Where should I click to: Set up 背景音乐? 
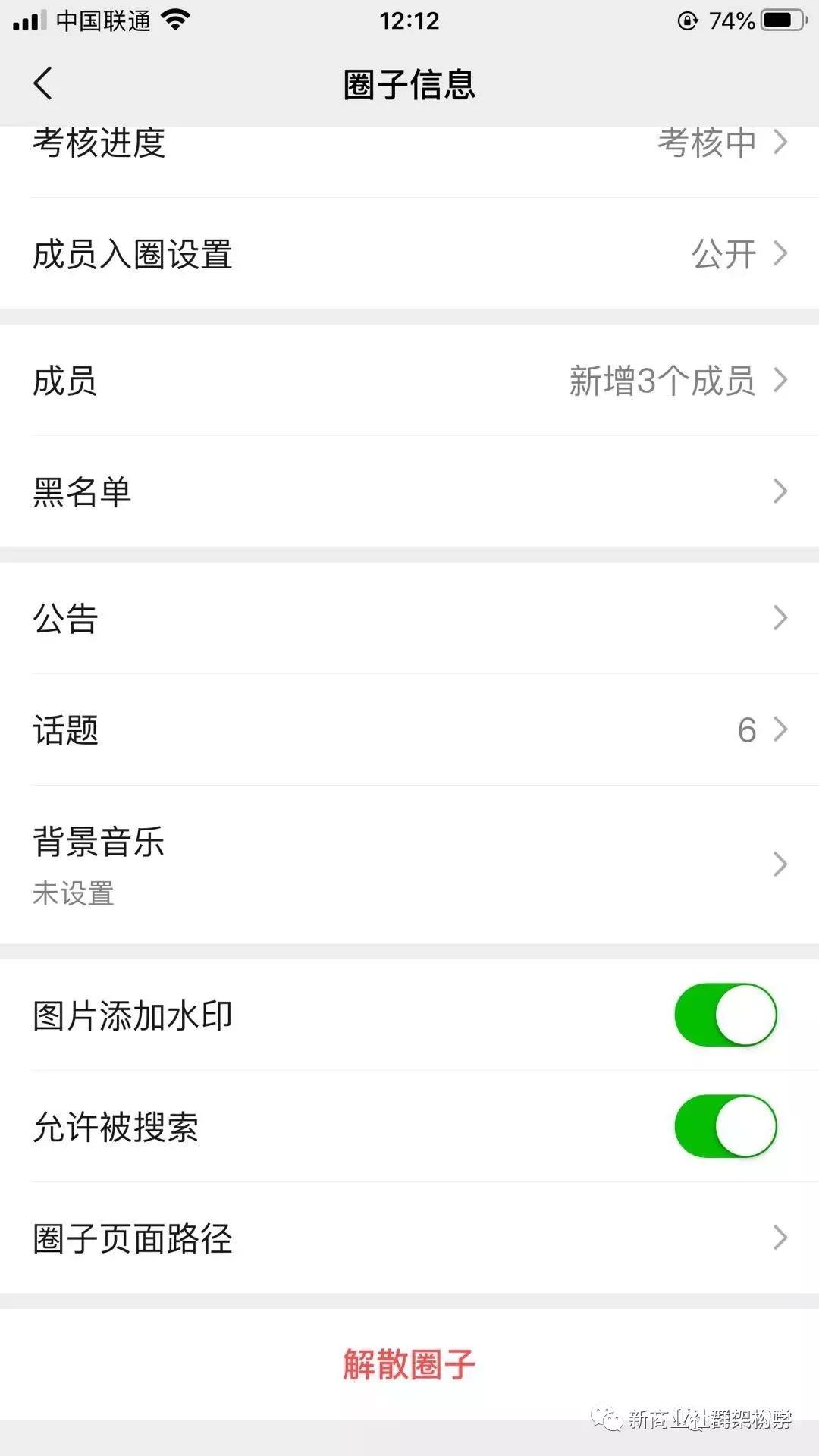[x=409, y=864]
